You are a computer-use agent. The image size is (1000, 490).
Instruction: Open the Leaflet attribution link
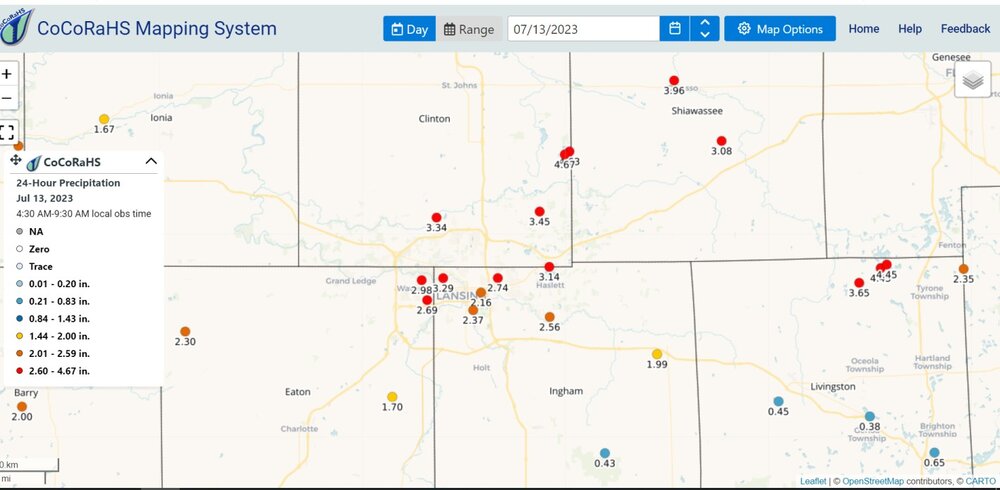tap(813, 482)
